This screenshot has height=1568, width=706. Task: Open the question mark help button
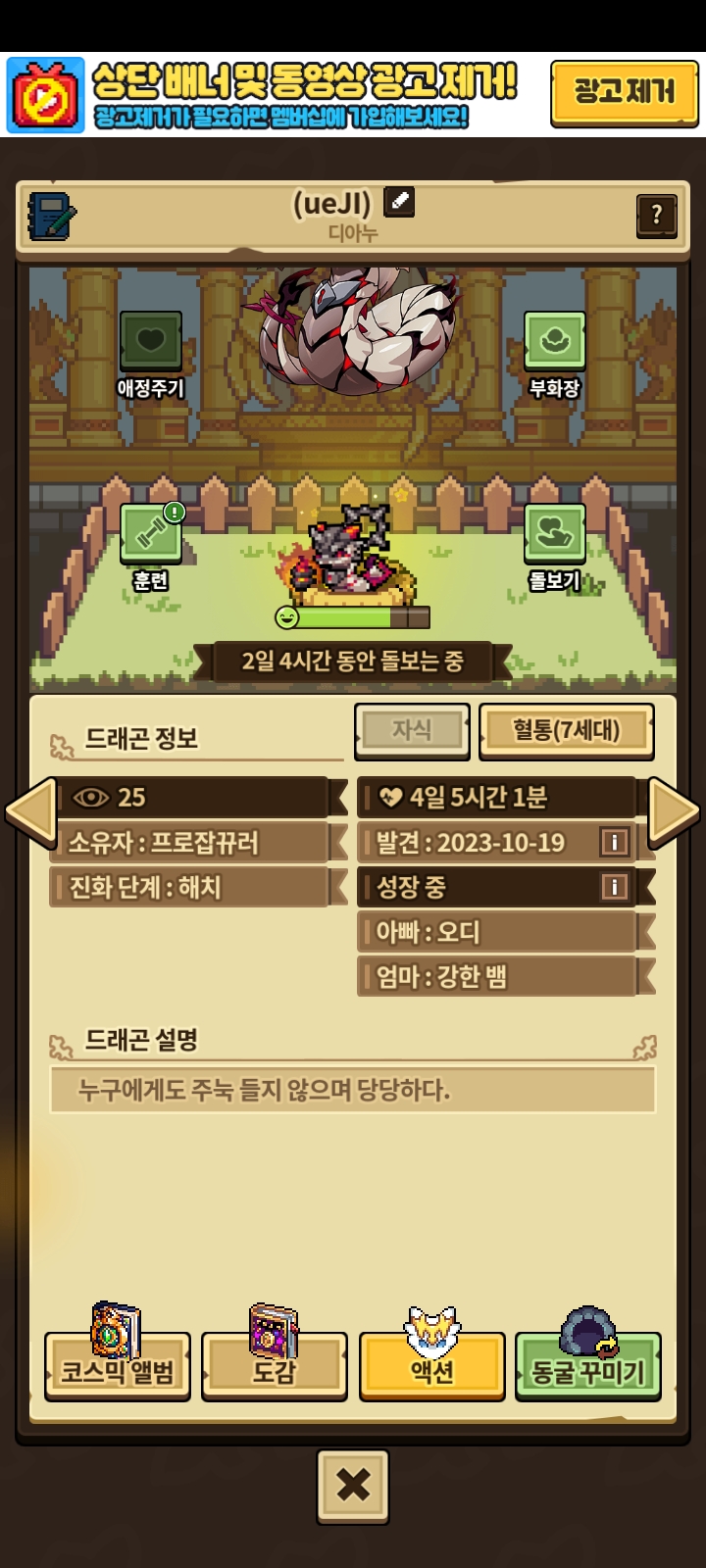click(x=656, y=214)
